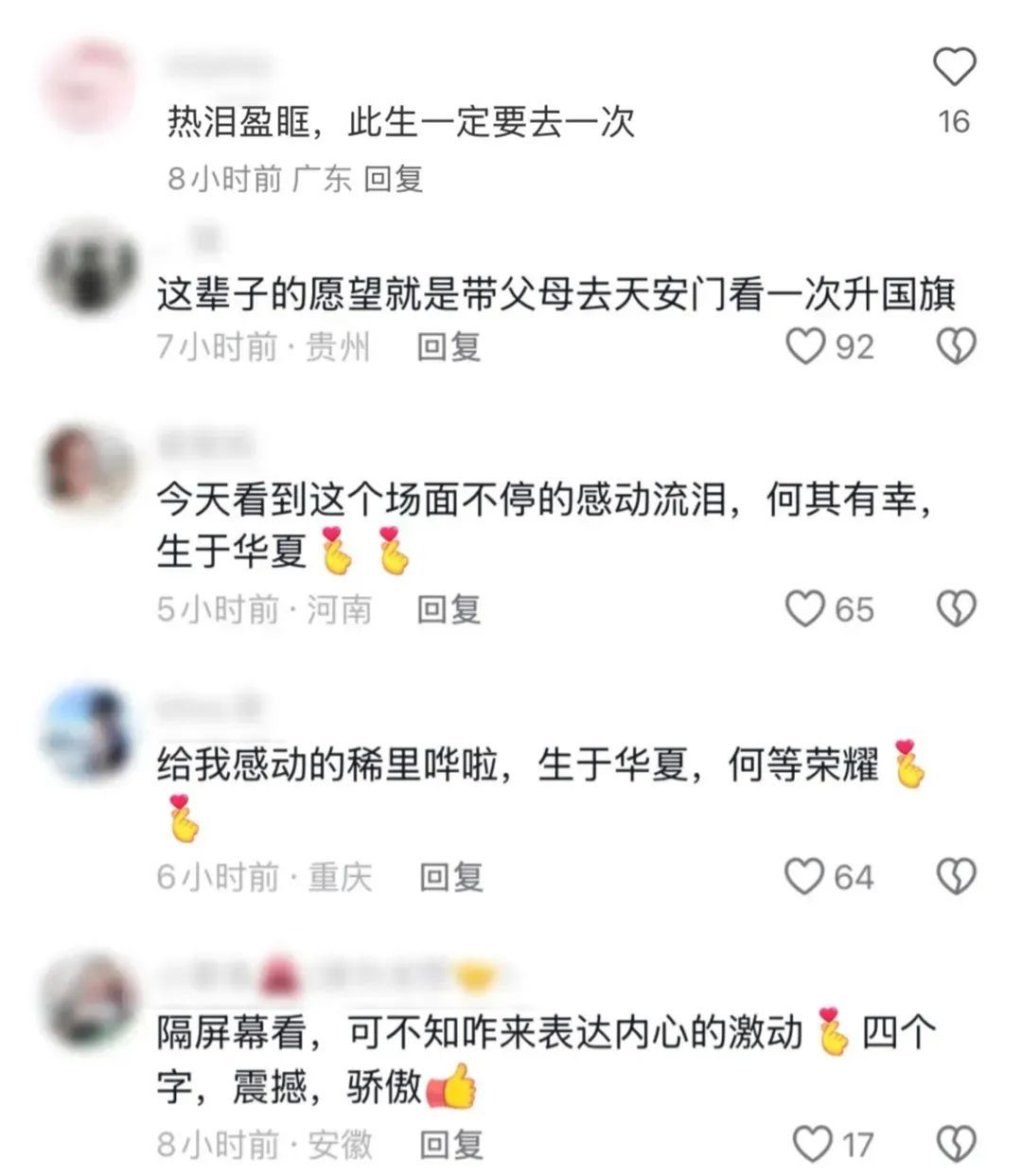The width and height of the screenshot is (1022, 1176).
Task: Reply to the 安徽 comment
Action: (x=450, y=1144)
